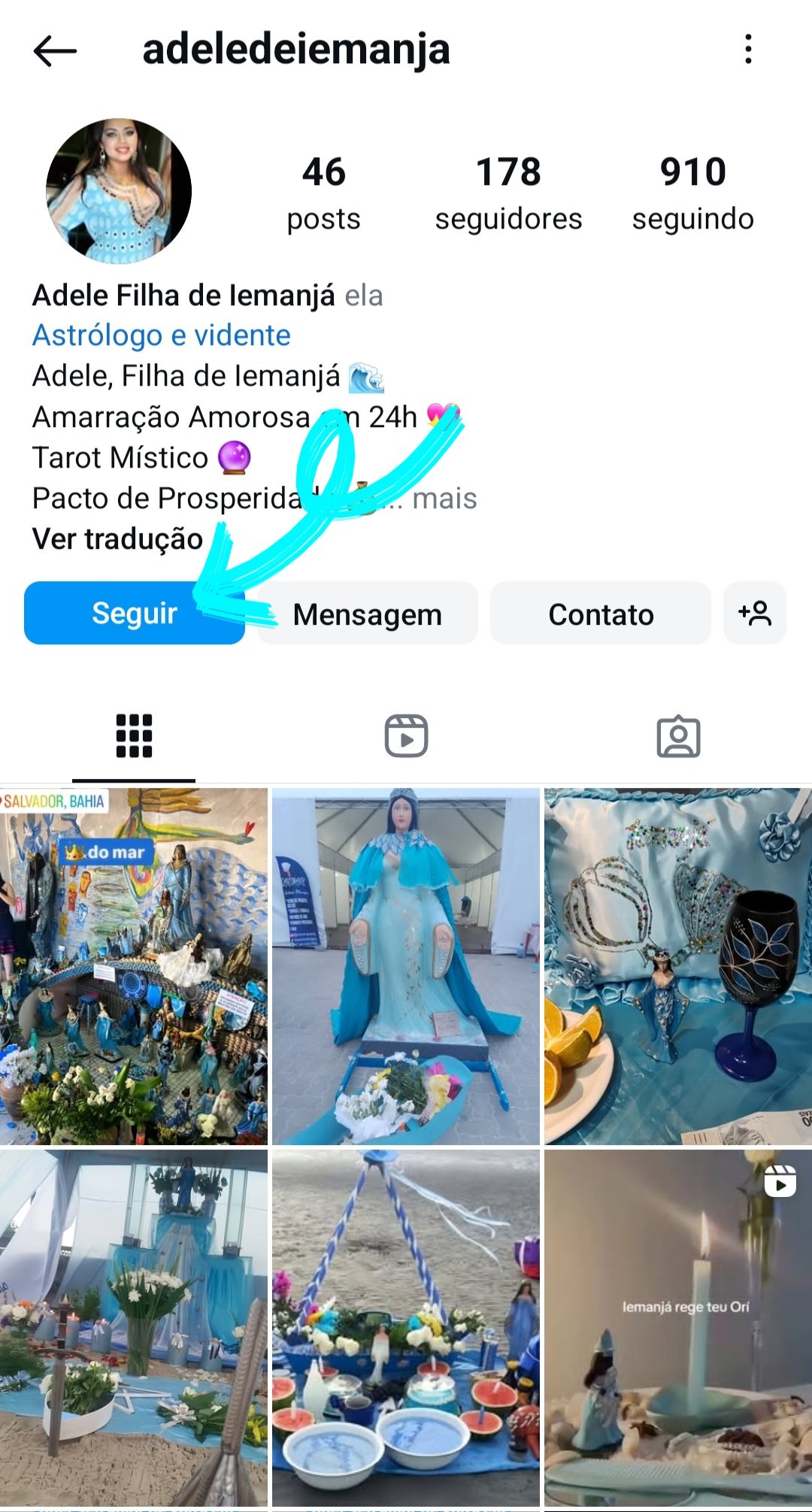Open the 910 seguindo list
812x1512 pixels.
click(692, 192)
